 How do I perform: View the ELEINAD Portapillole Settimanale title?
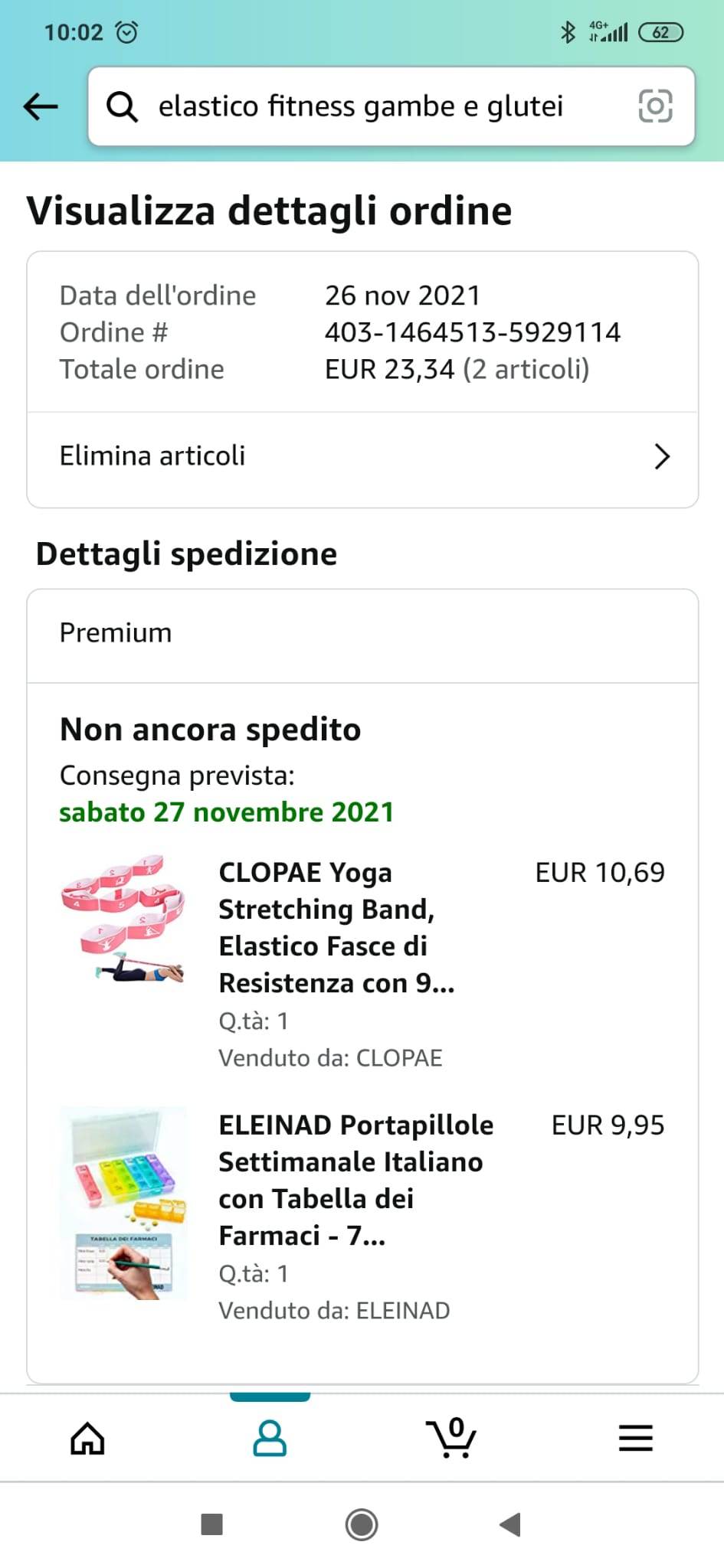tap(355, 1180)
